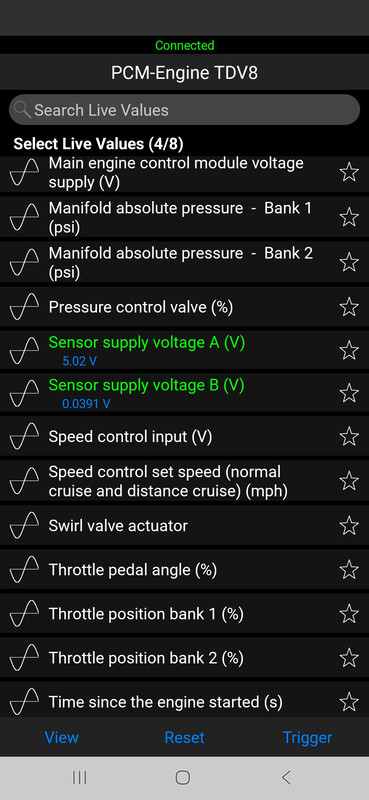Select Throttle position bank 1 (%)
The width and height of the screenshot is (369, 800).
pyautogui.click(x=184, y=614)
